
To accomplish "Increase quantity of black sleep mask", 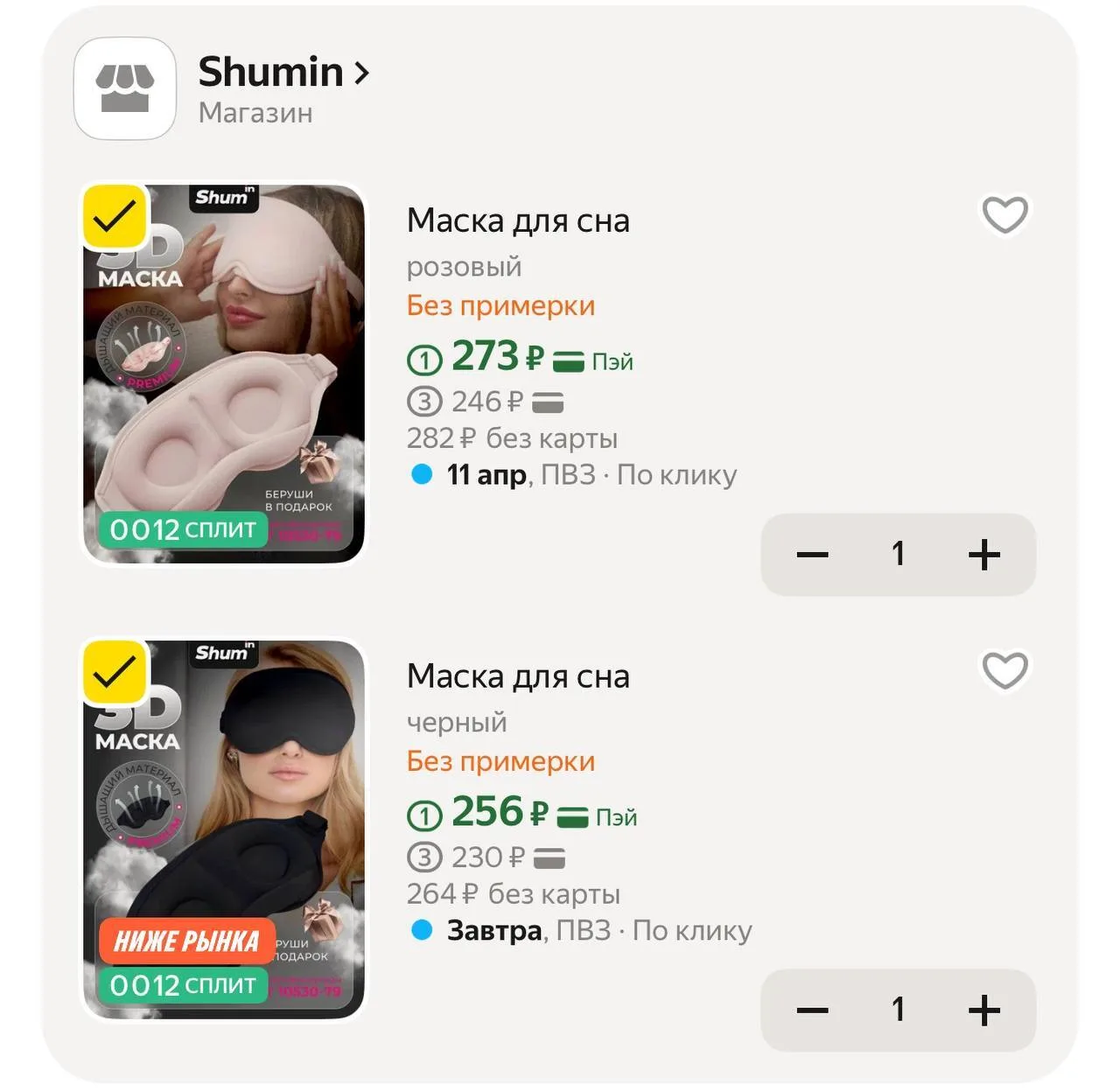I will (x=984, y=1011).
